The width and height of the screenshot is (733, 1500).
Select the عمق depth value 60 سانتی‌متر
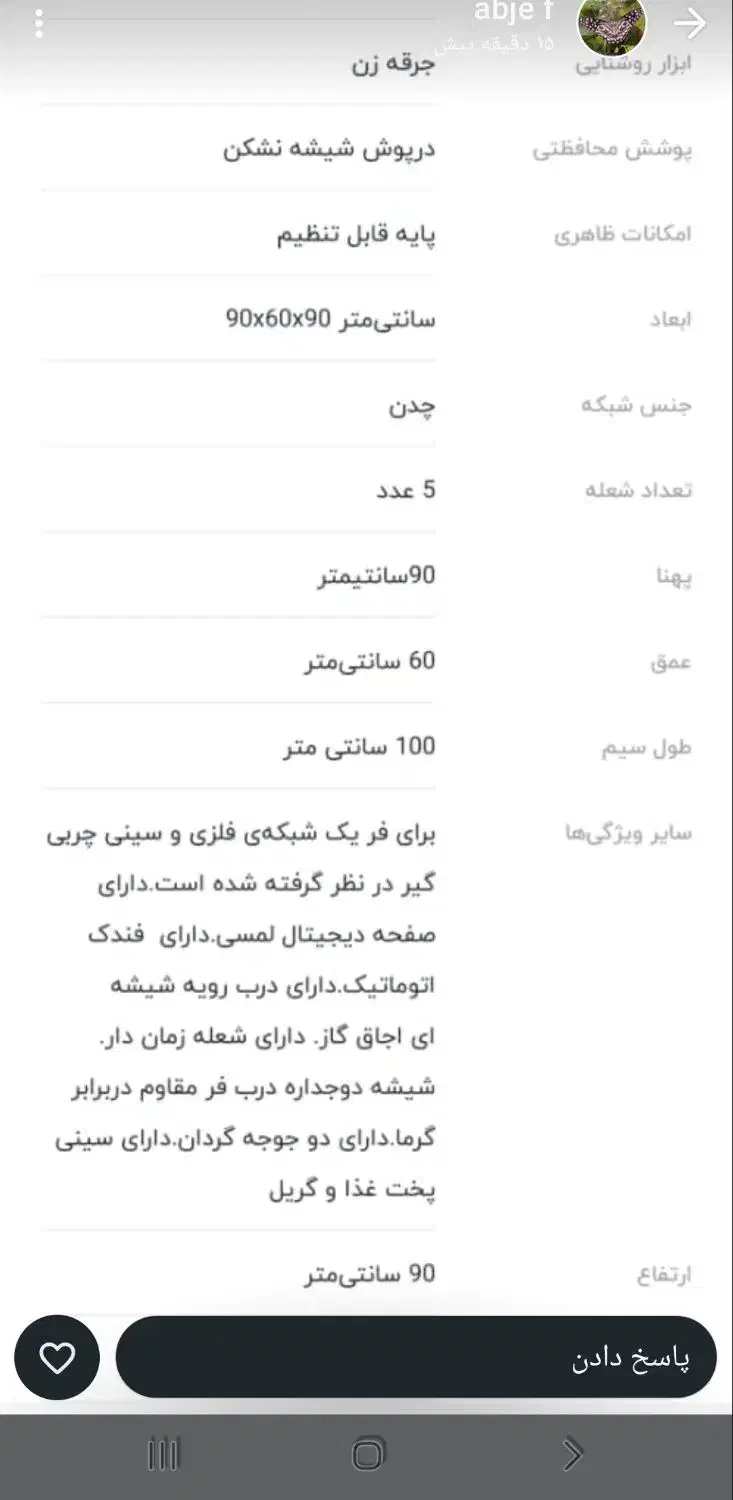(370, 660)
